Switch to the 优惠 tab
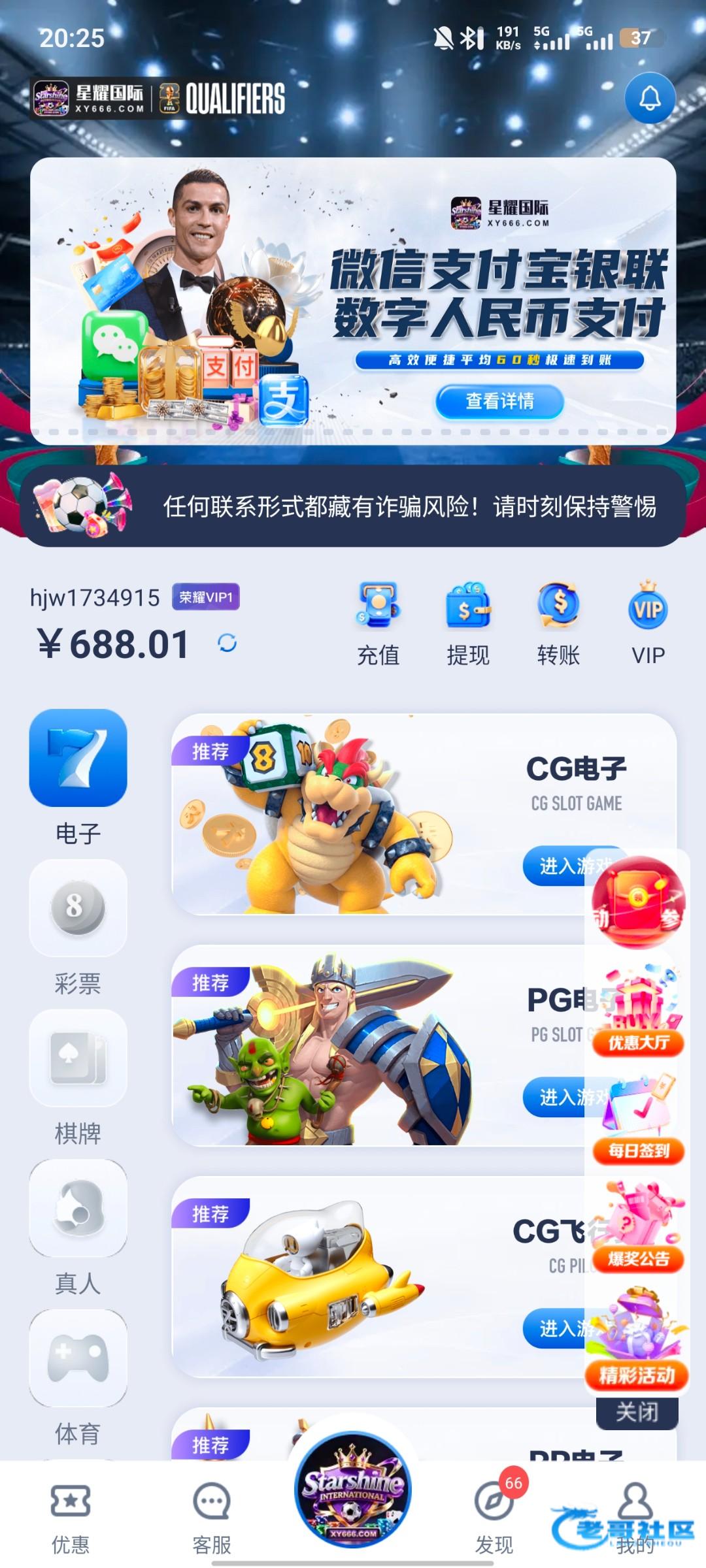 coord(71,1516)
